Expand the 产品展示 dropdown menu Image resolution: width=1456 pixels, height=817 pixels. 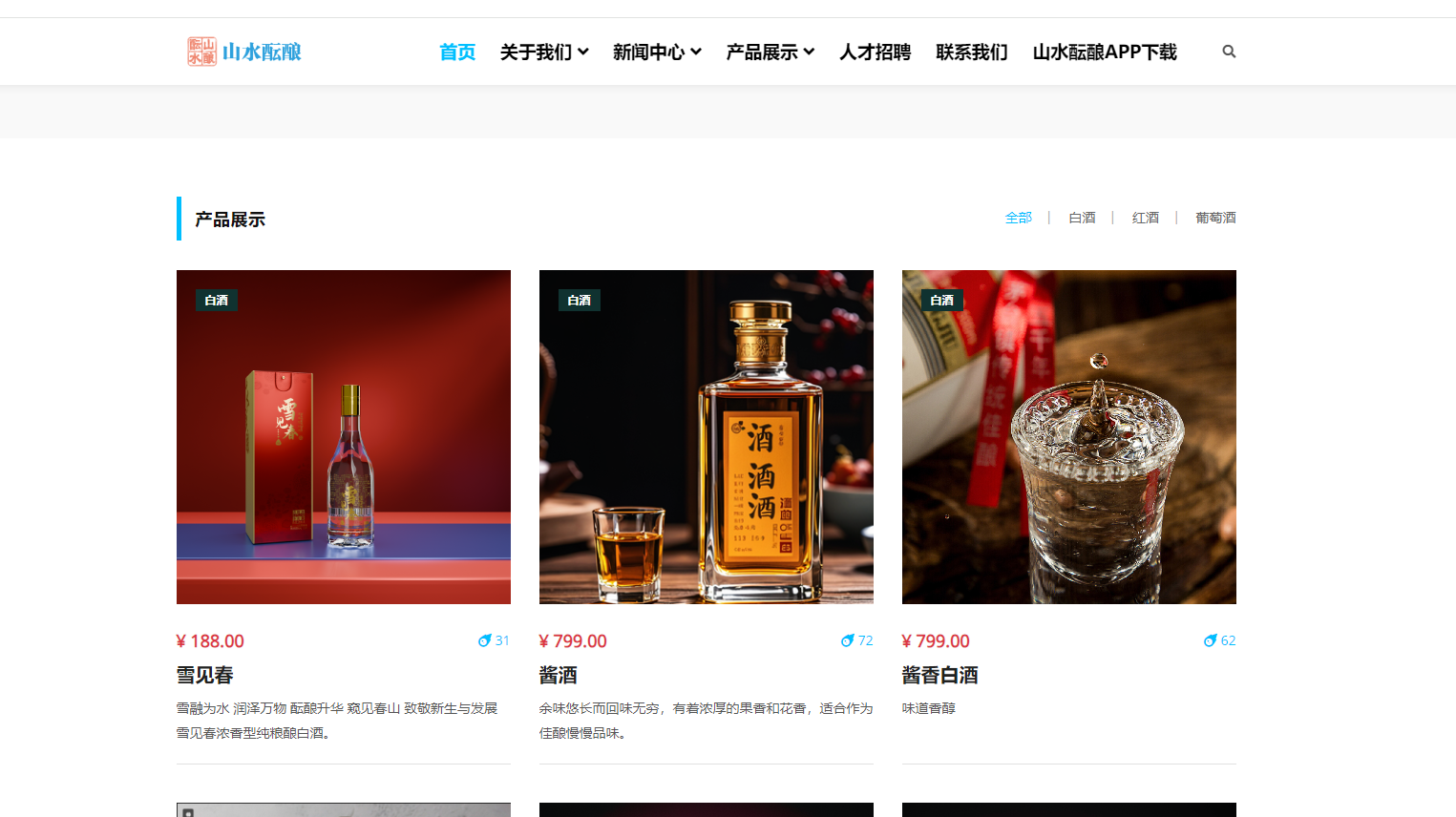click(x=770, y=52)
